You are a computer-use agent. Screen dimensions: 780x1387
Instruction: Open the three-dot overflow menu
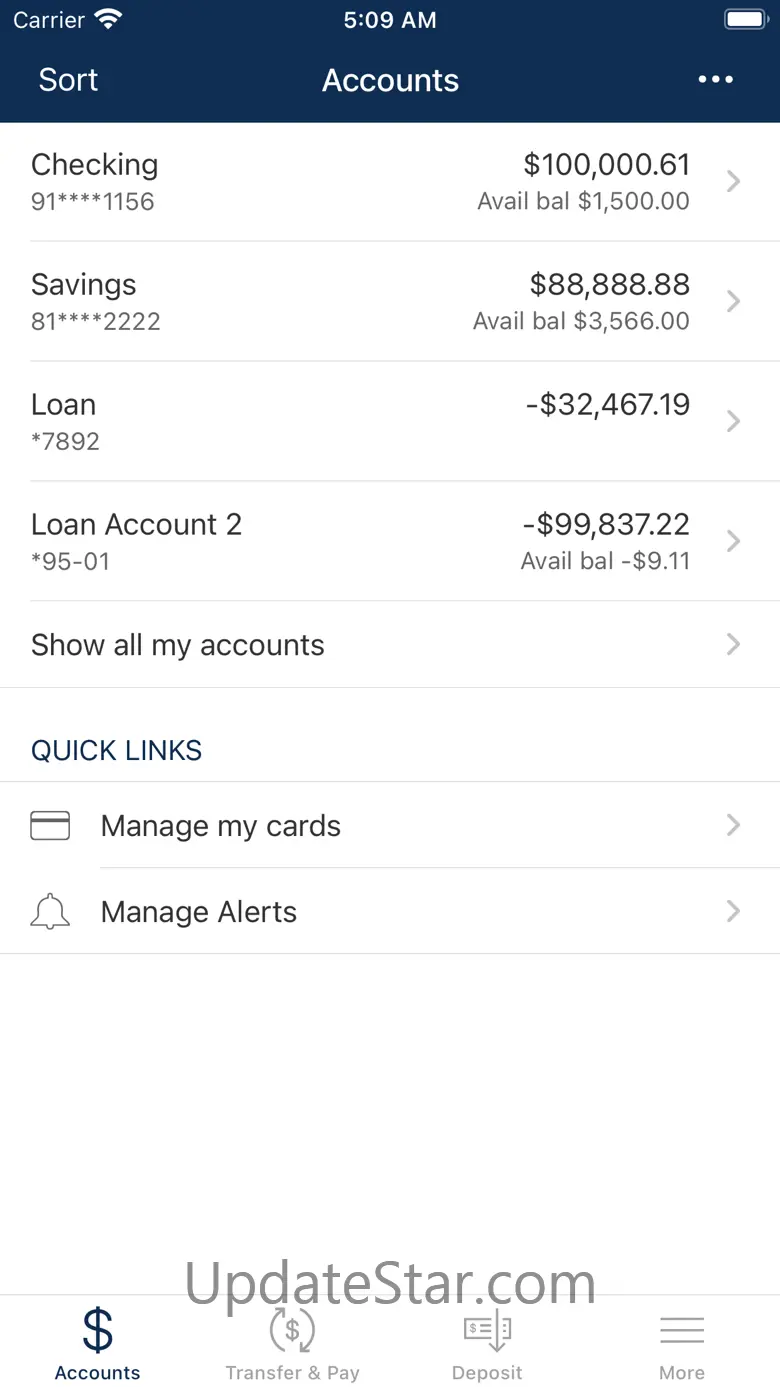(715, 80)
